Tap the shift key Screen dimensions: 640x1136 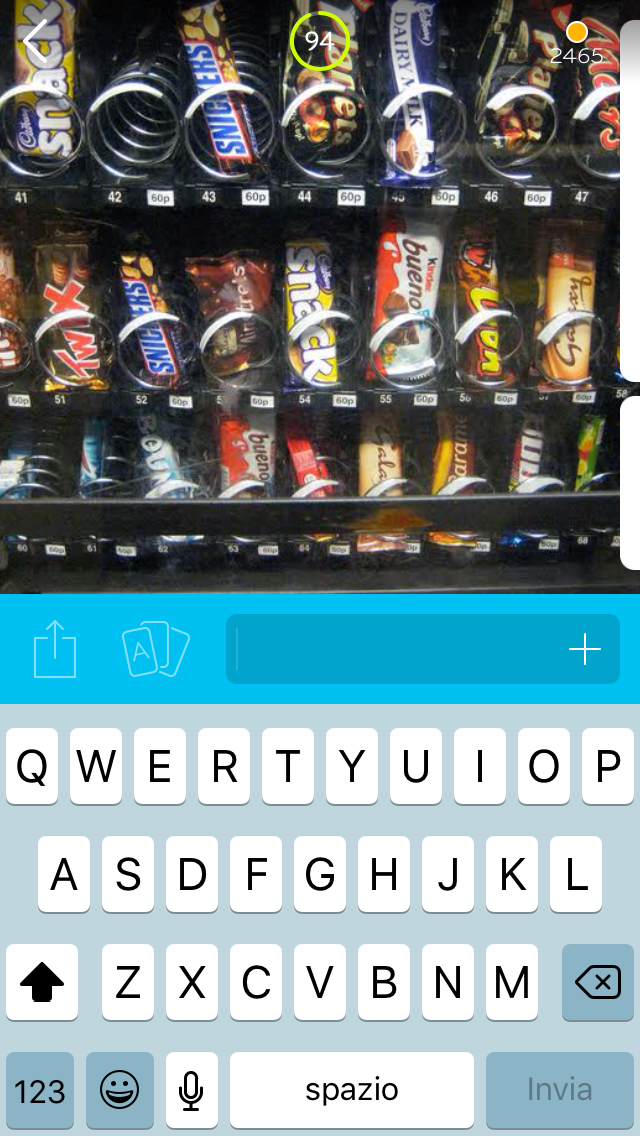point(42,983)
